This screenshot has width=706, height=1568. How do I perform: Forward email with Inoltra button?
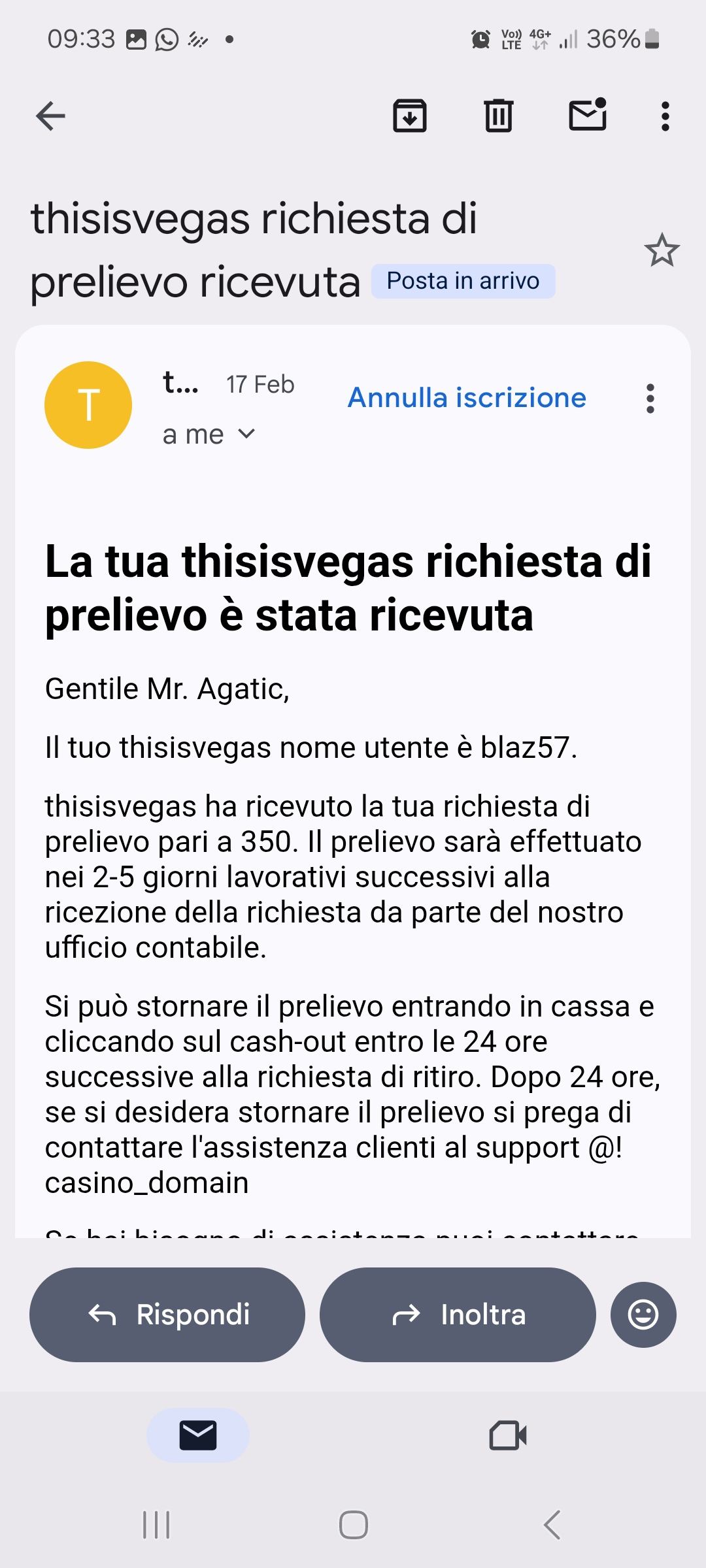(458, 1315)
